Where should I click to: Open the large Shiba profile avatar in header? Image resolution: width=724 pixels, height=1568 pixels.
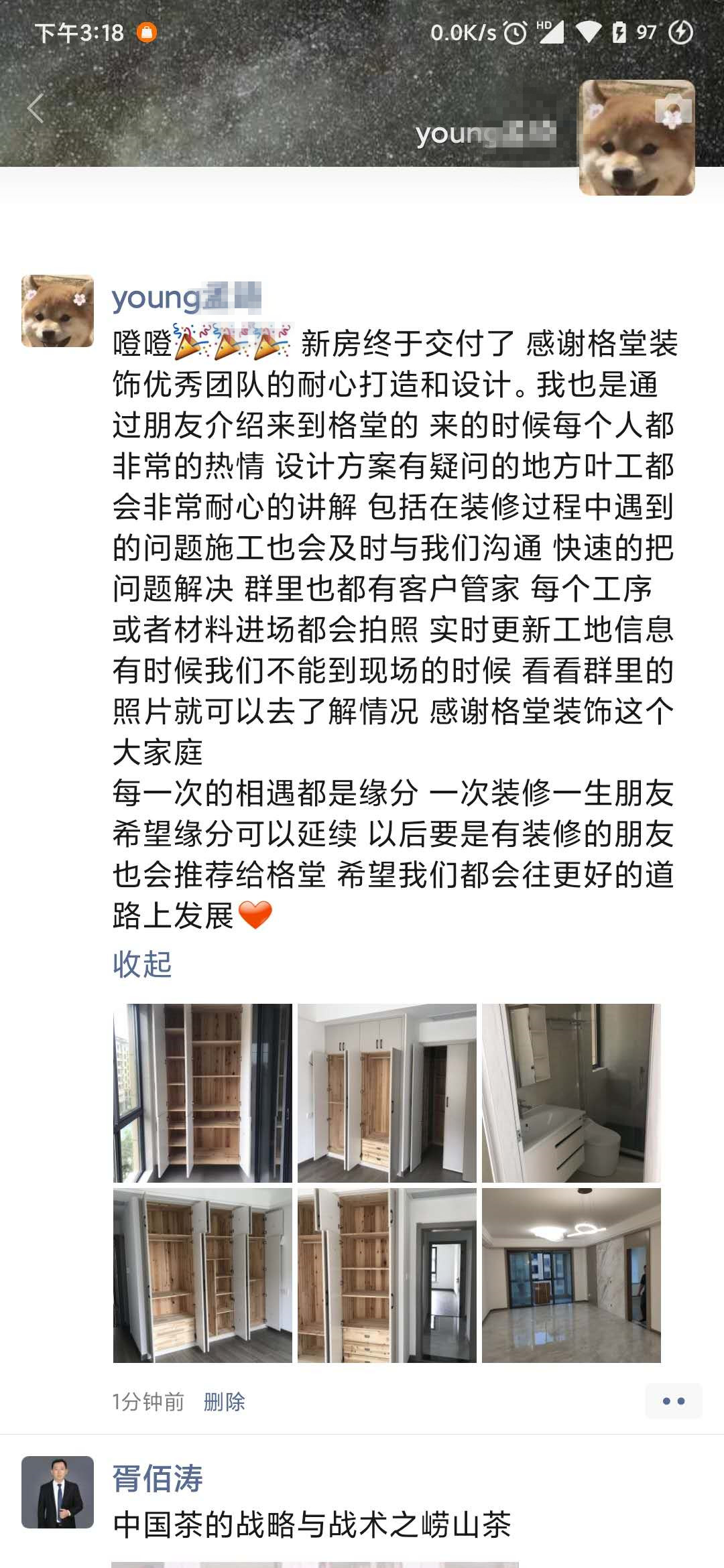(x=636, y=138)
